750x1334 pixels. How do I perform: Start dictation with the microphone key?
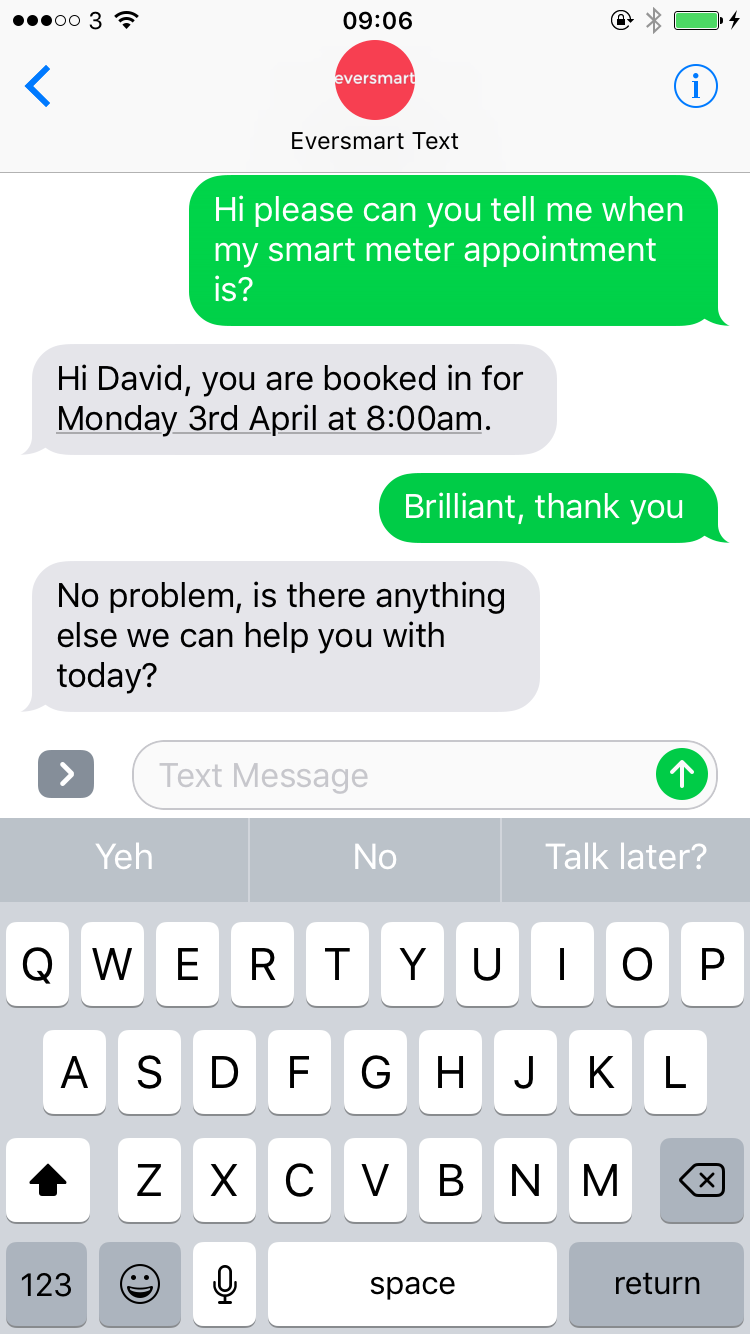(x=225, y=1284)
